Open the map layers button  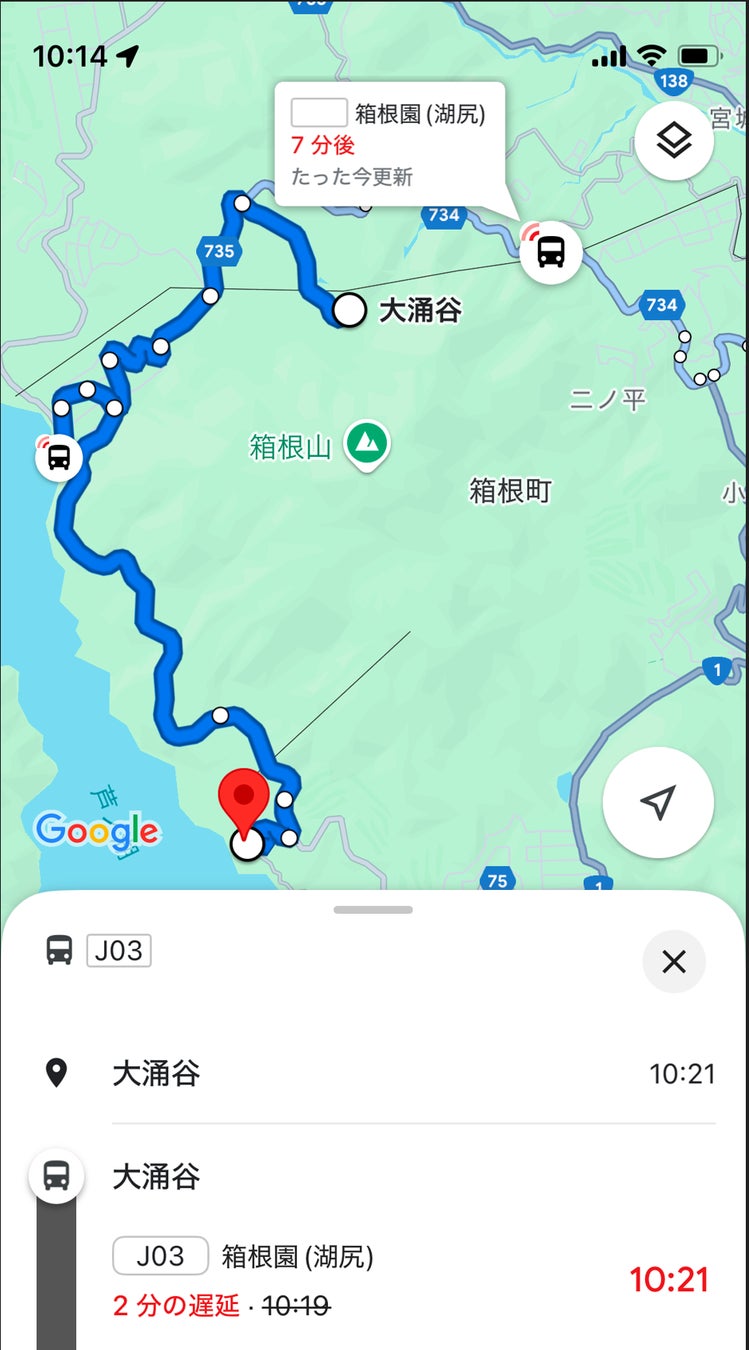coord(674,141)
